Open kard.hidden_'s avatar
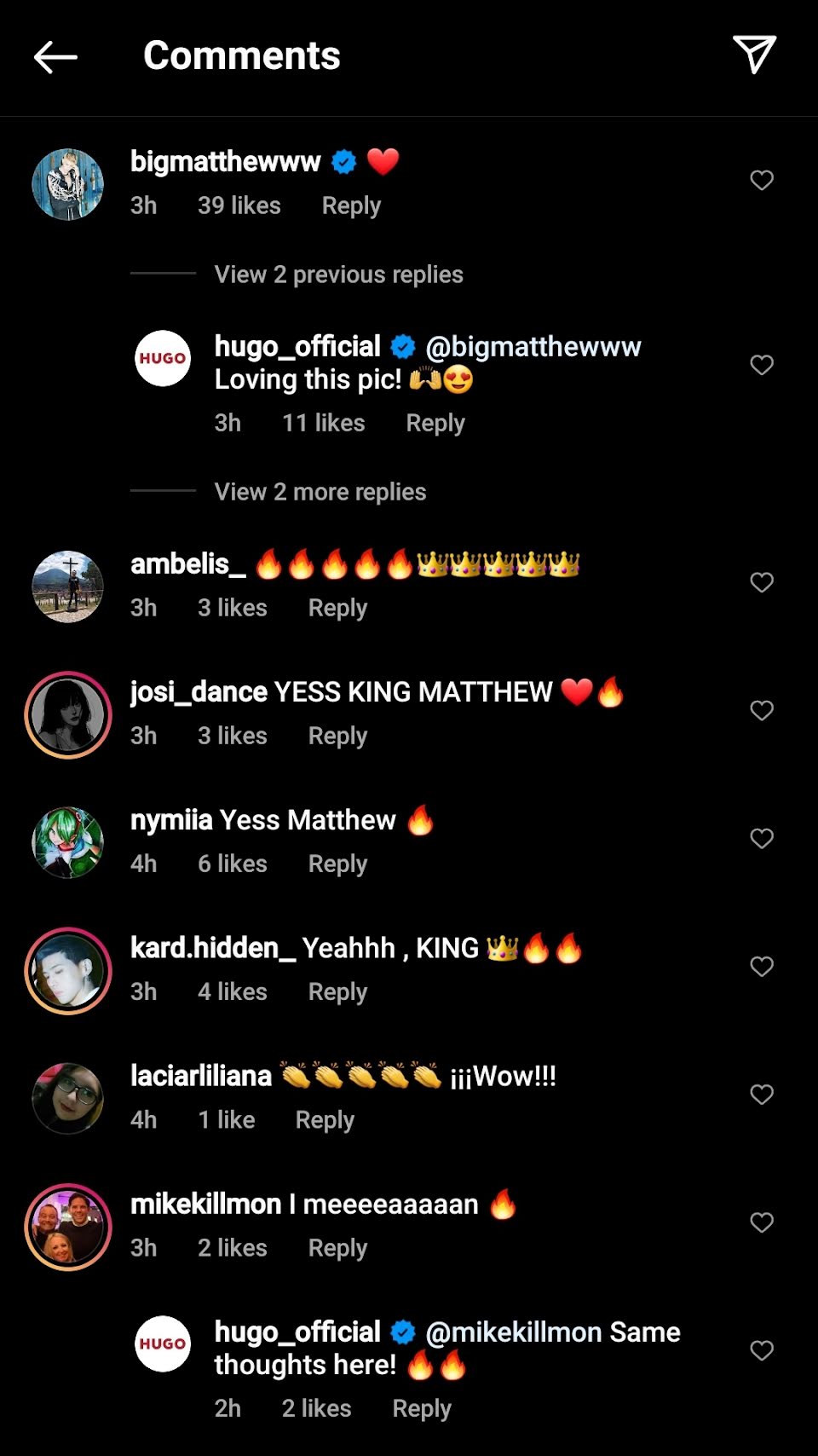The height and width of the screenshot is (1456, 818). pos(68,971)
